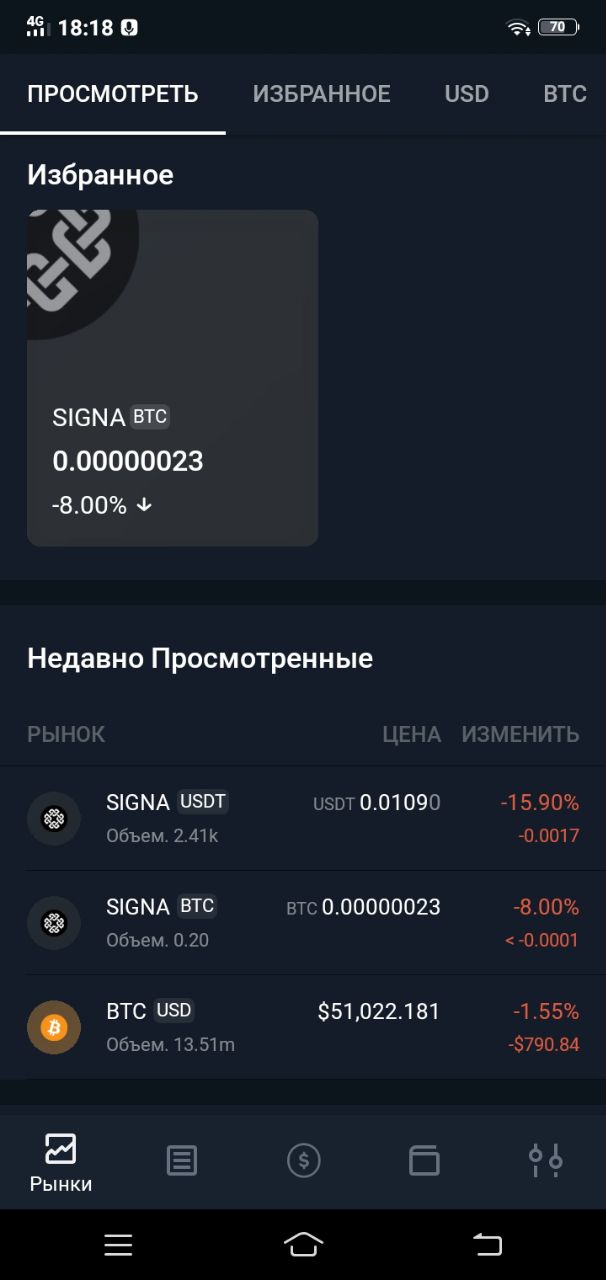Screen dimensions: 606x1280
Task: Open the orders list bottom tab
Action: pos(182,1161)
